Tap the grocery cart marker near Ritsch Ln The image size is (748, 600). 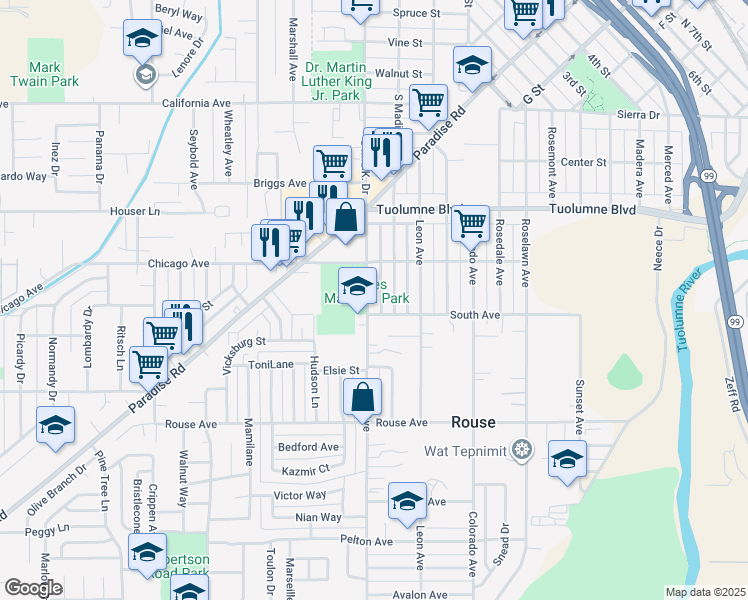click(x=147, y=363)
